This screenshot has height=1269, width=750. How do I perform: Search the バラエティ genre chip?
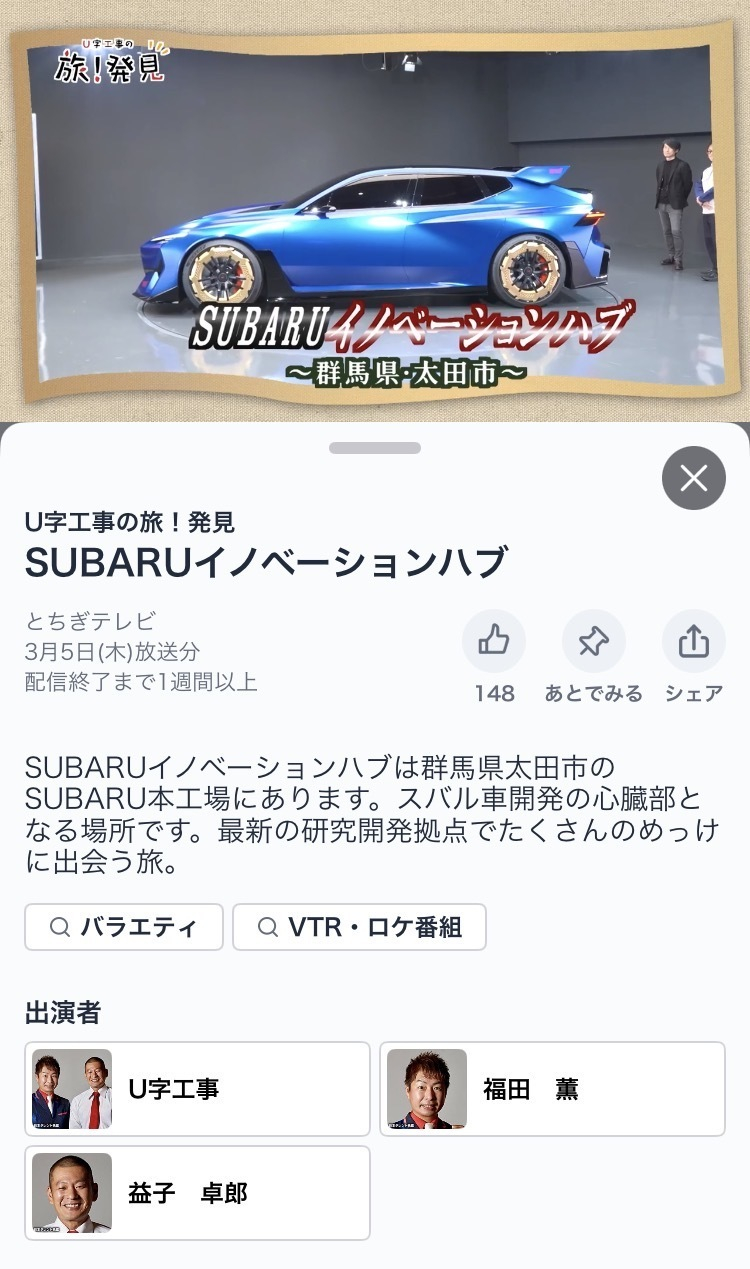pos(125,927)
